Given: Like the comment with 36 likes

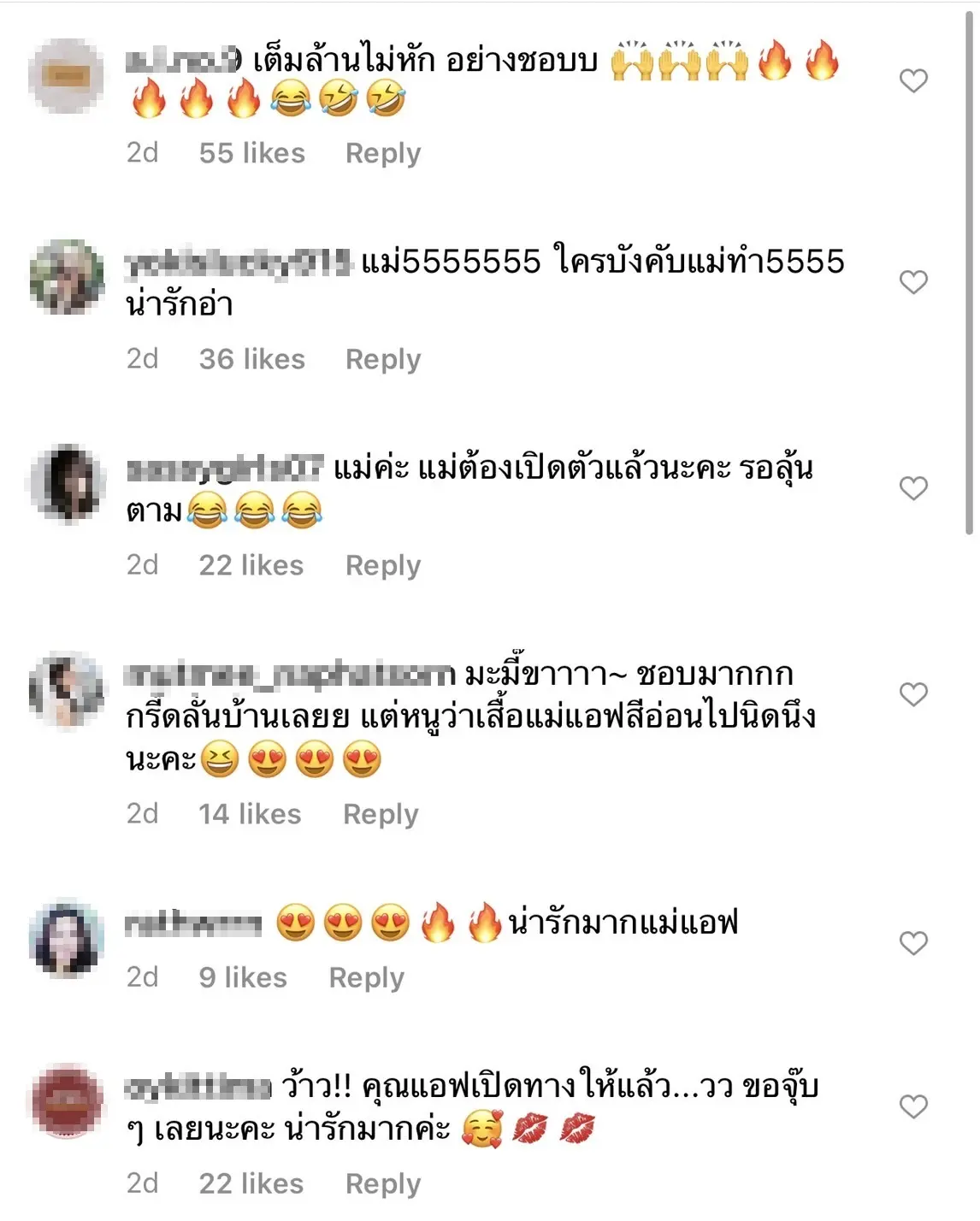Looking at the screenshot, I should pyautogui.click(x=913, y=282).
